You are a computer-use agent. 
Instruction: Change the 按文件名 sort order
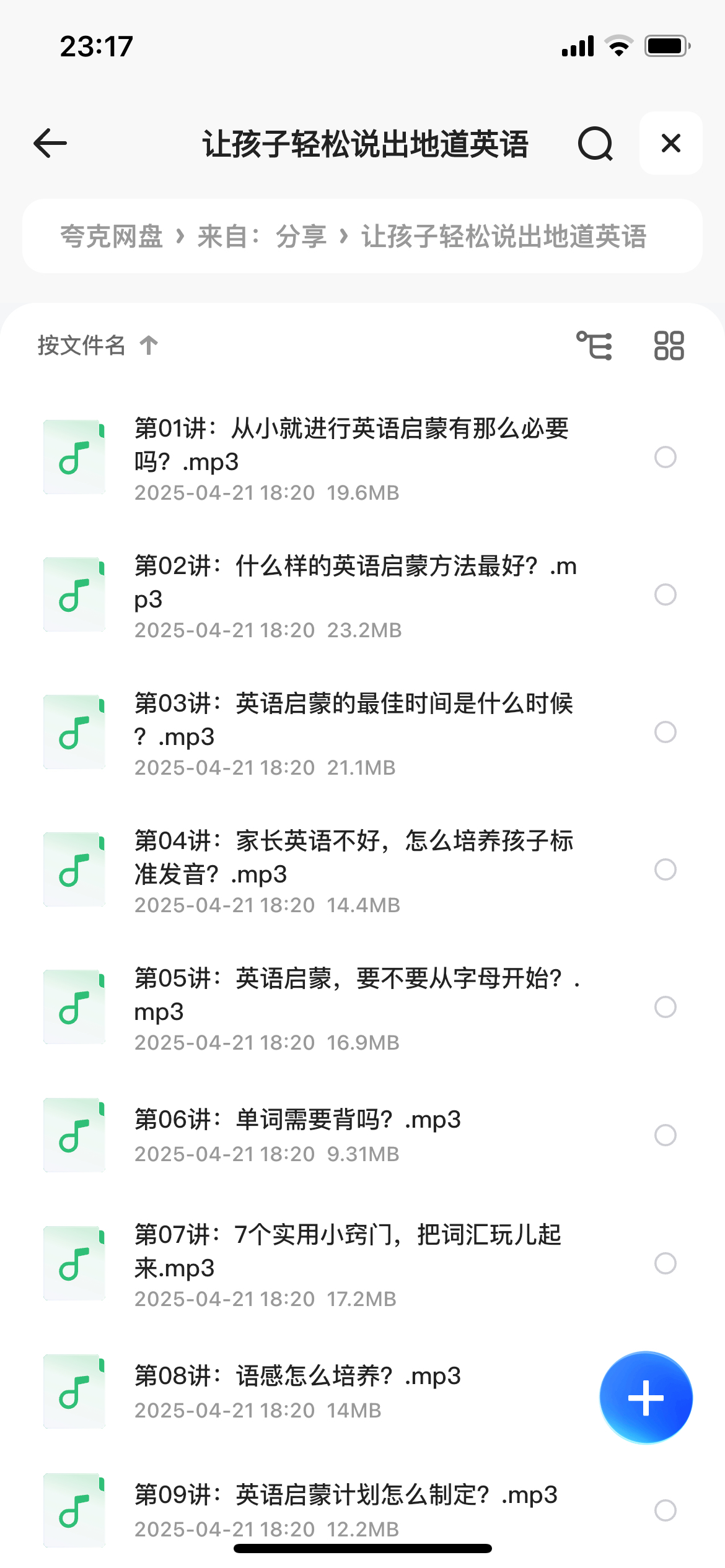pyautogui.click(x=98, y=345)
